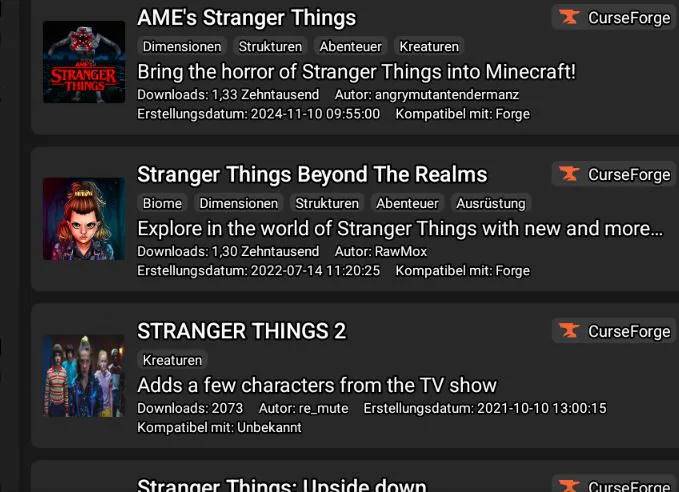The height and width of the screenshot is (492, 679).
Task: Select Dimensionen tag on AME's Stranger Things
Action: click(182, 46)
